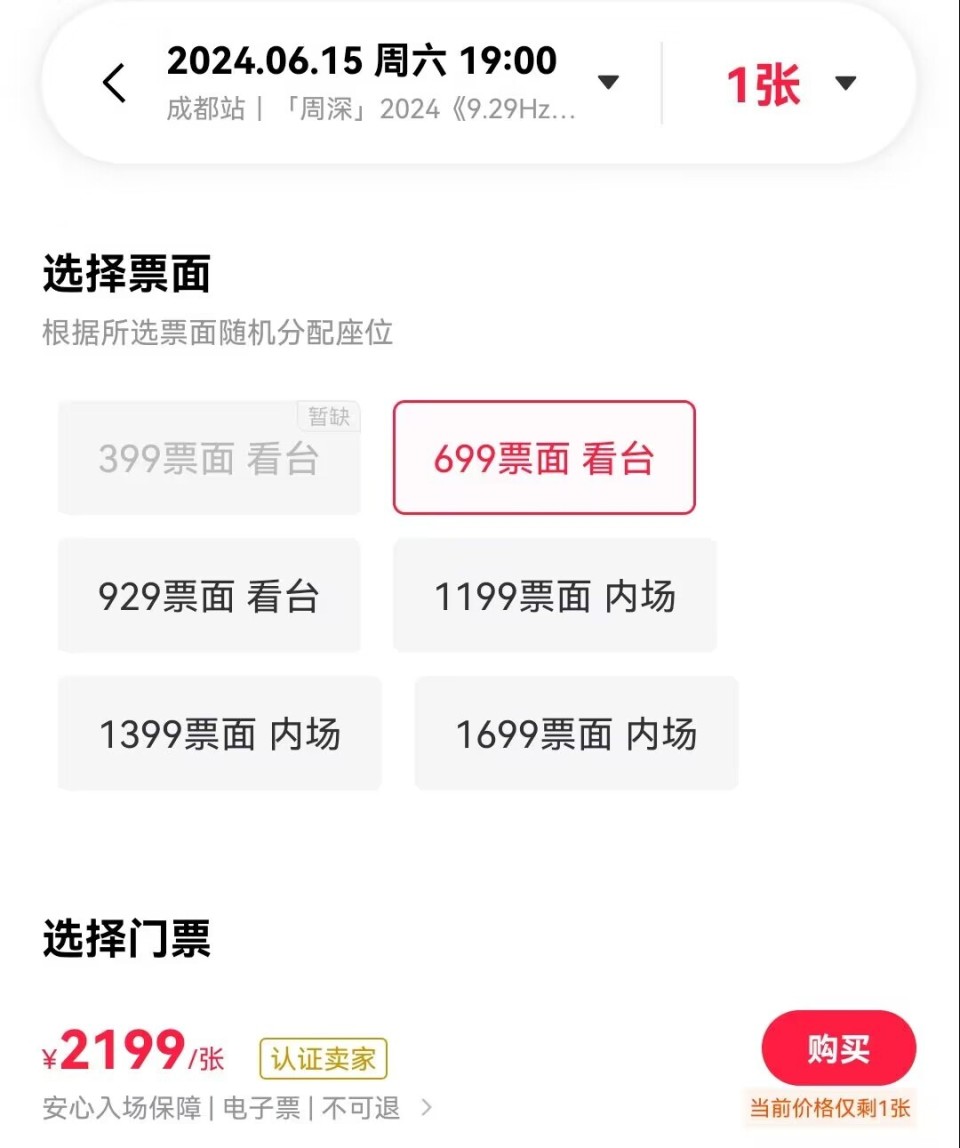960x1148 pixels.
Task: Tap the sold-out 399票面 看台 option
Action: (x=209, y=460)
